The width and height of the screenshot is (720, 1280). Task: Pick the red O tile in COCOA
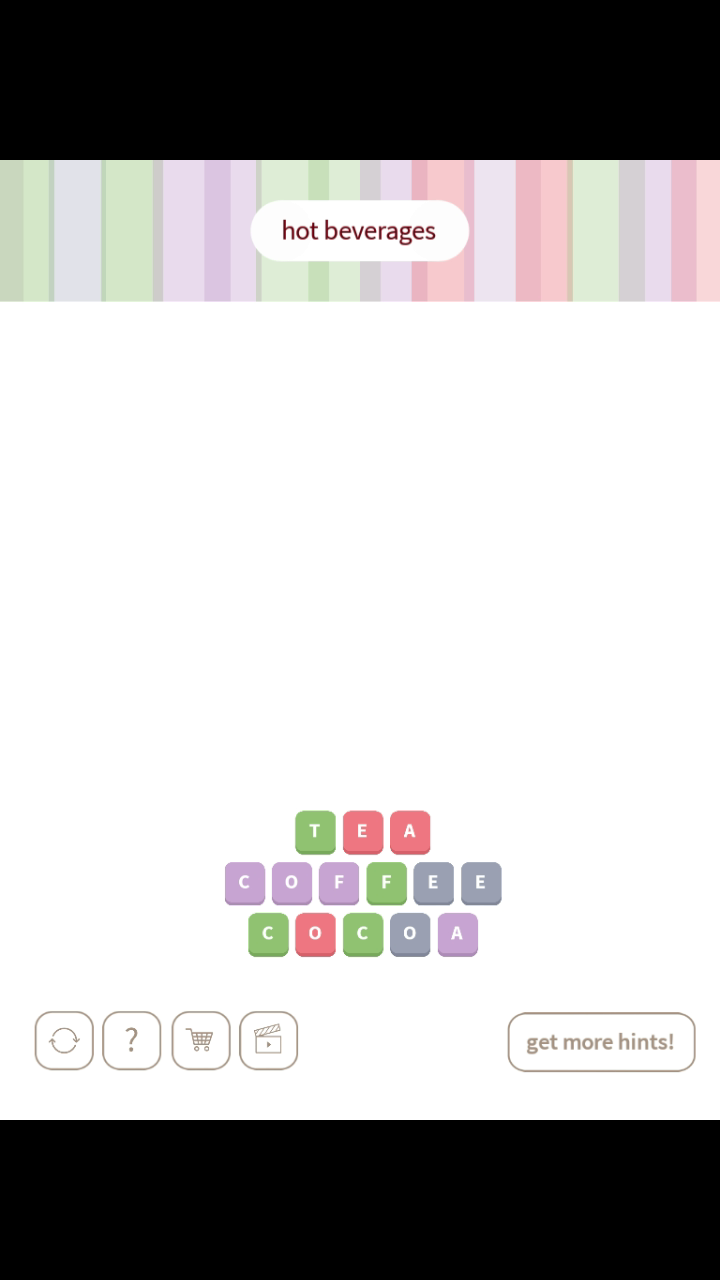coord(315,934)
